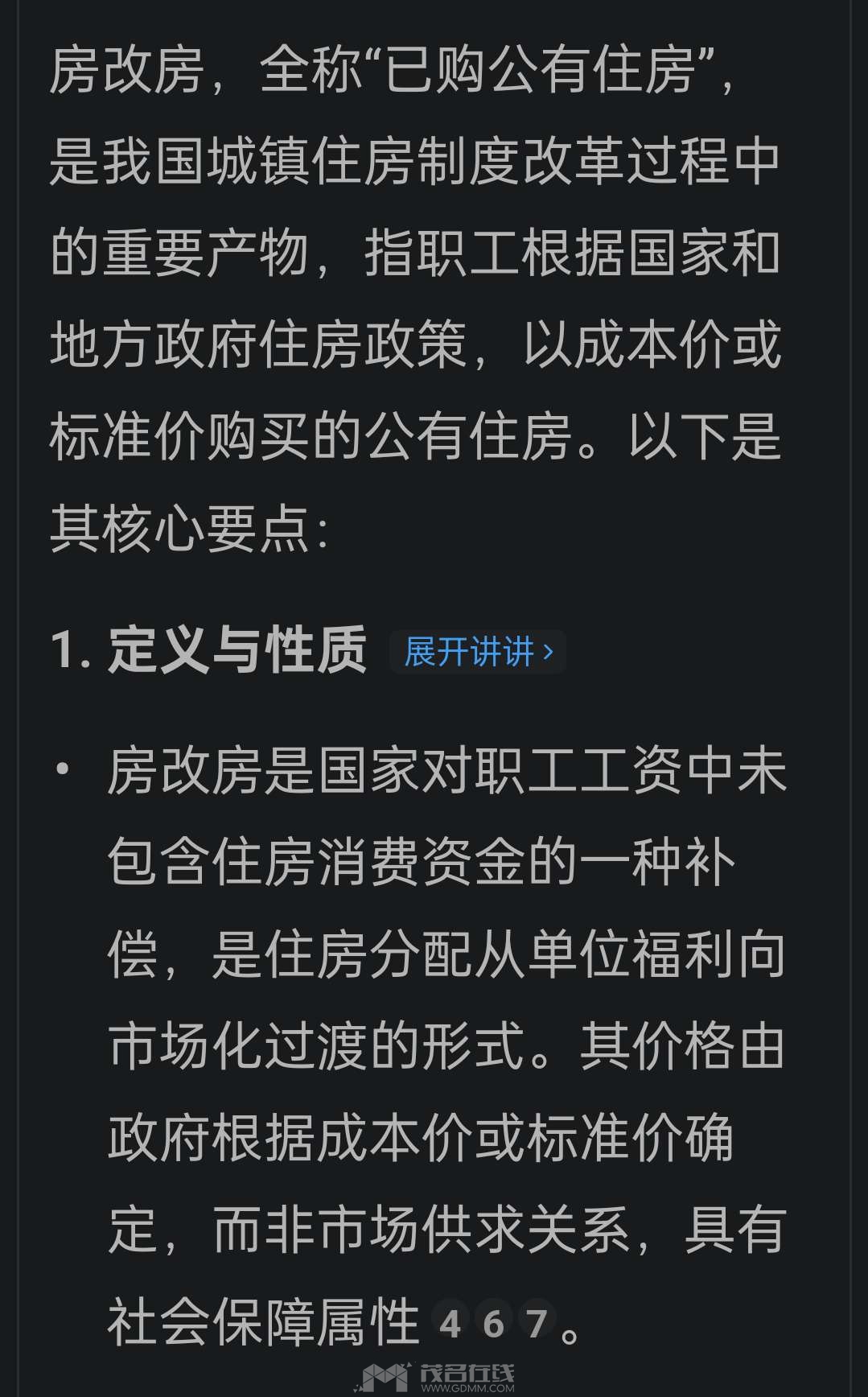
Task: Open citation source 7
Action: pyautogui.click(x=537, y=1323)
